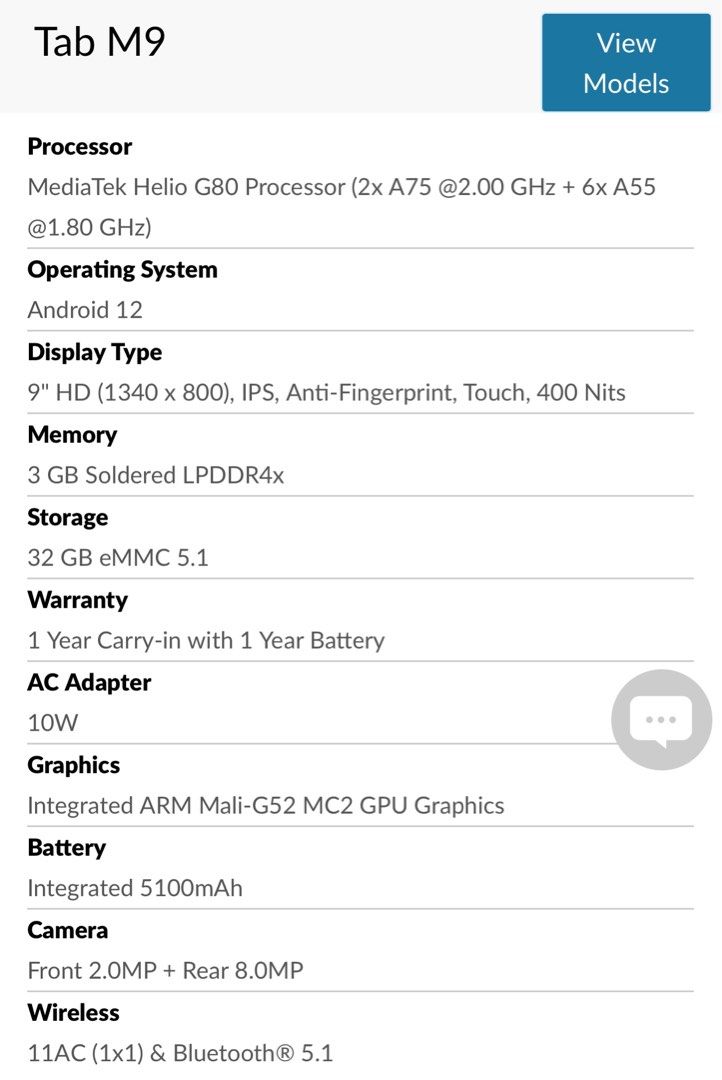Click the Battery section heading

(x=65, y=847)
